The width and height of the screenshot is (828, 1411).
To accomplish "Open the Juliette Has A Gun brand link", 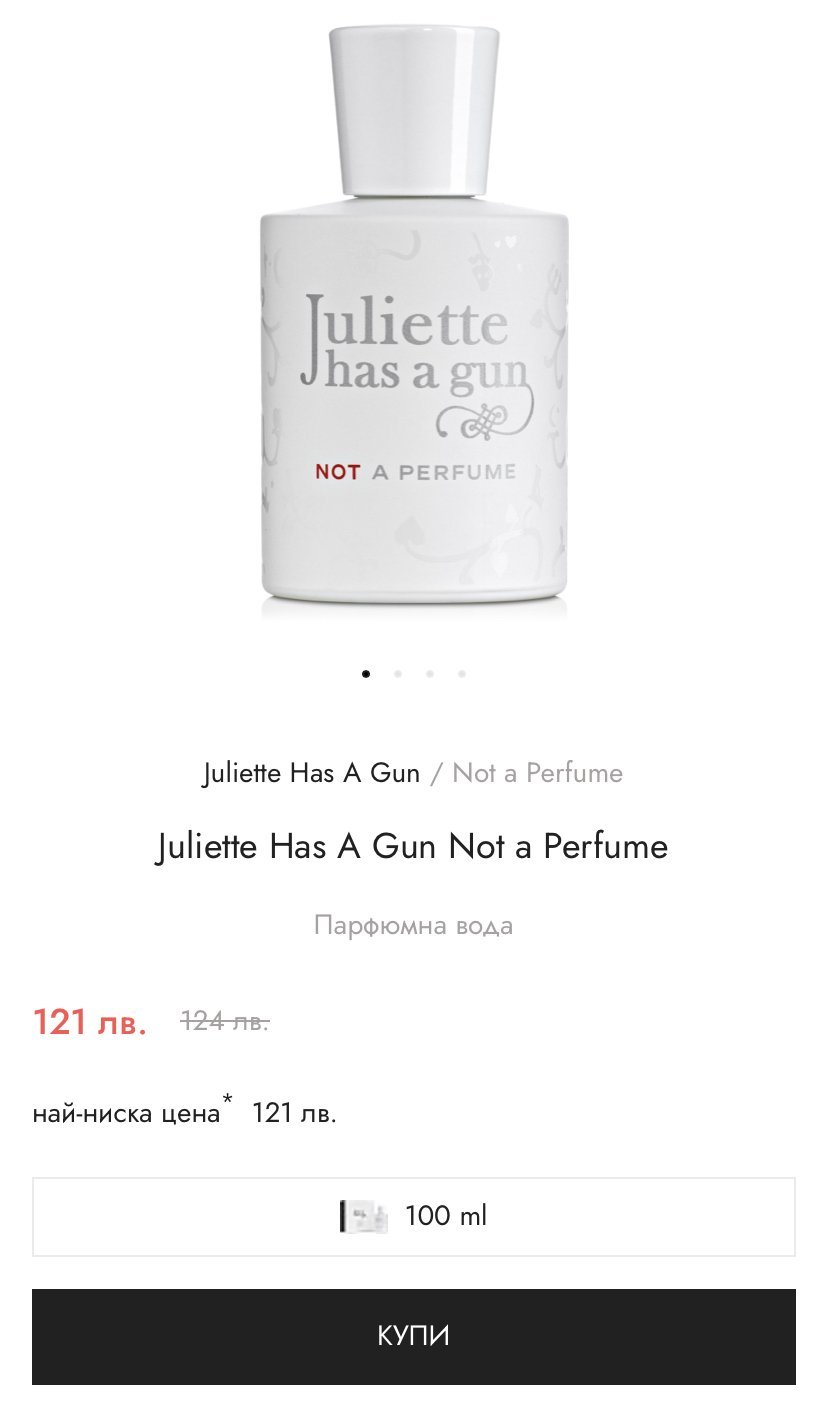I will click(311, 773).
